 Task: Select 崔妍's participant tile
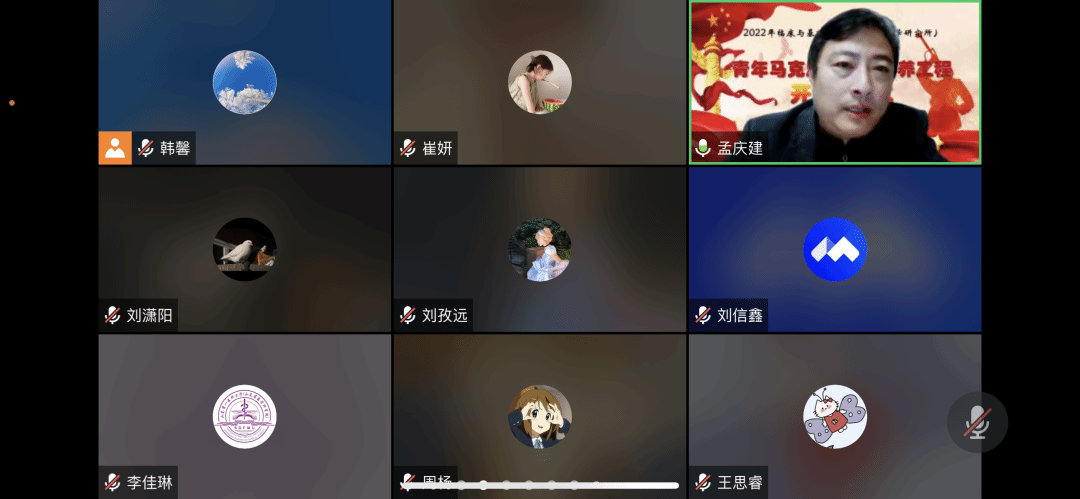539,82
